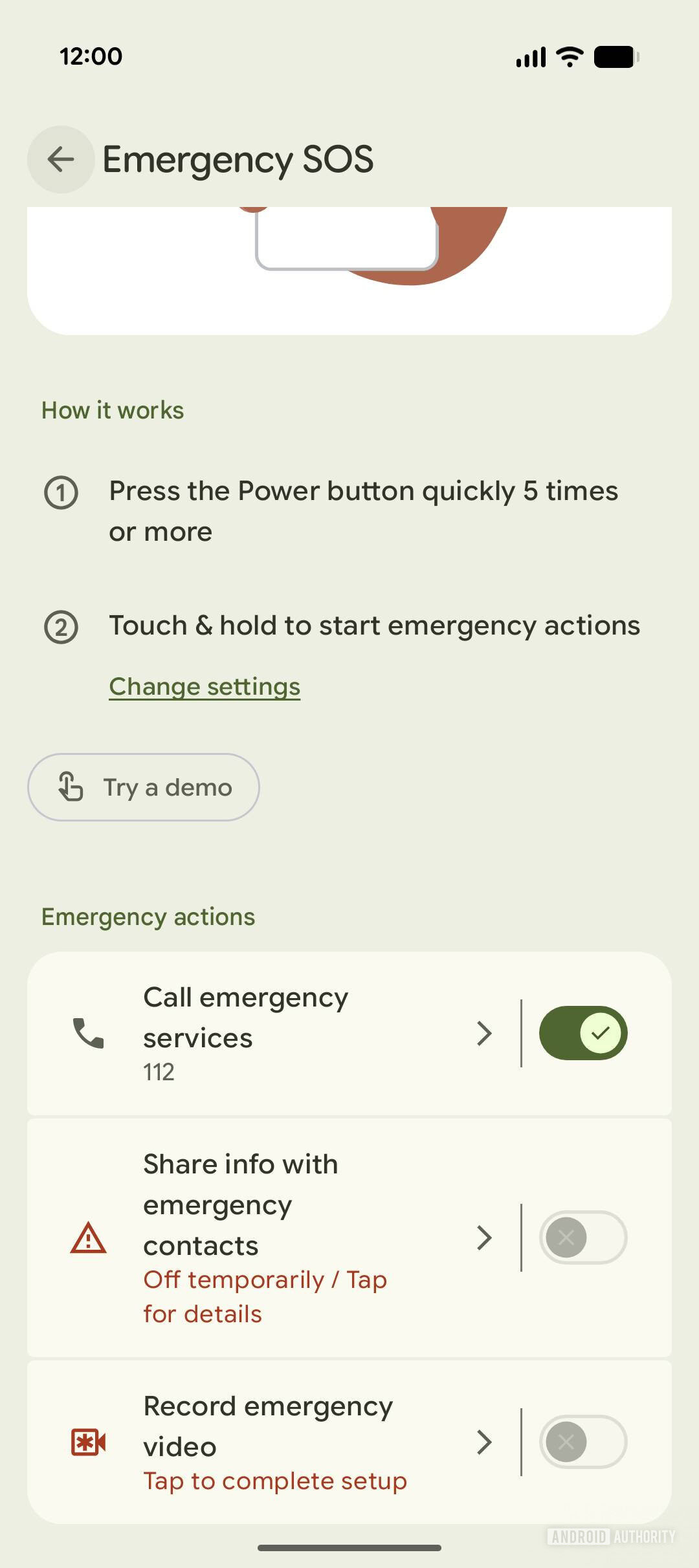The image size is (699, 1568).
Task: Try a demo of Emergency SOS
Action: 144,787
